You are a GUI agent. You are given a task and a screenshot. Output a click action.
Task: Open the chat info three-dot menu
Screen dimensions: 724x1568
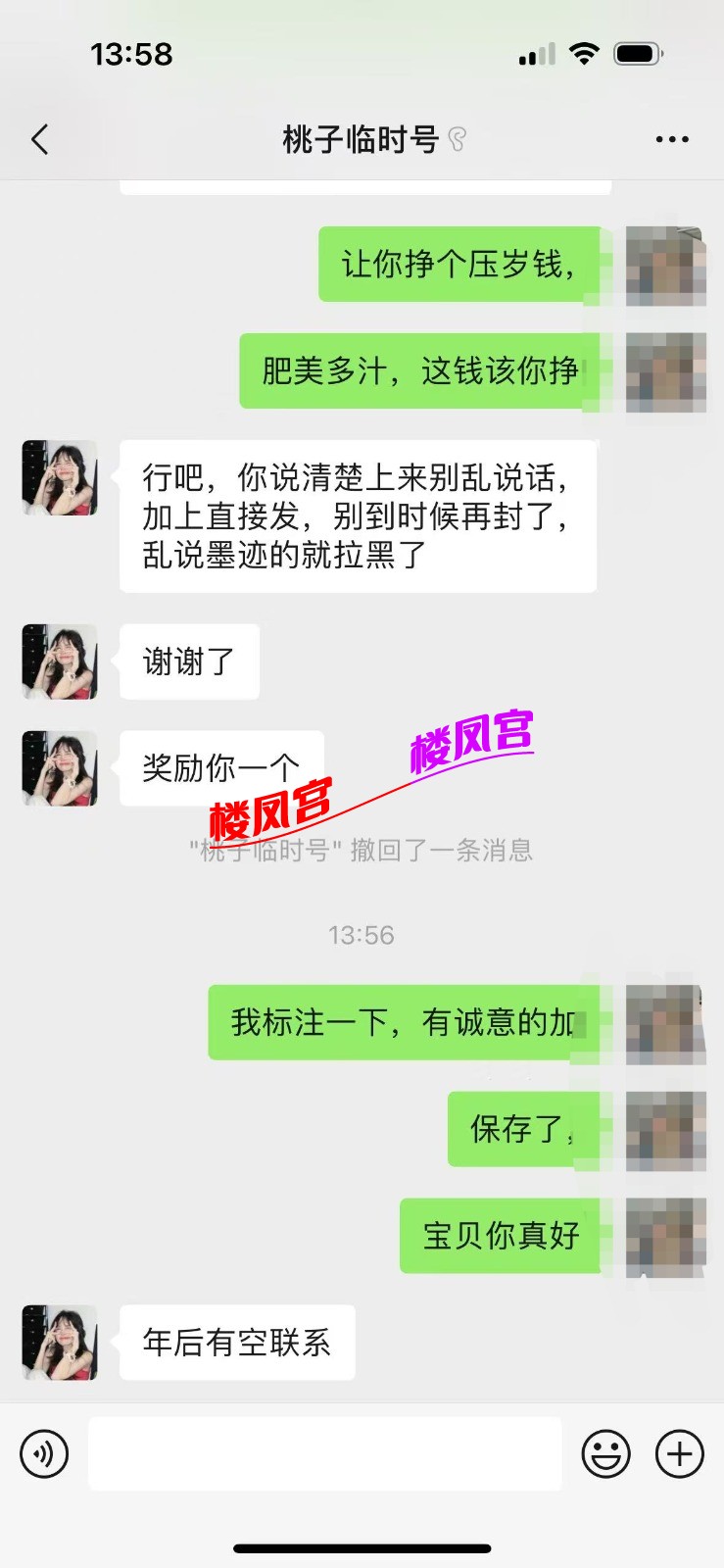click(672, 140)
